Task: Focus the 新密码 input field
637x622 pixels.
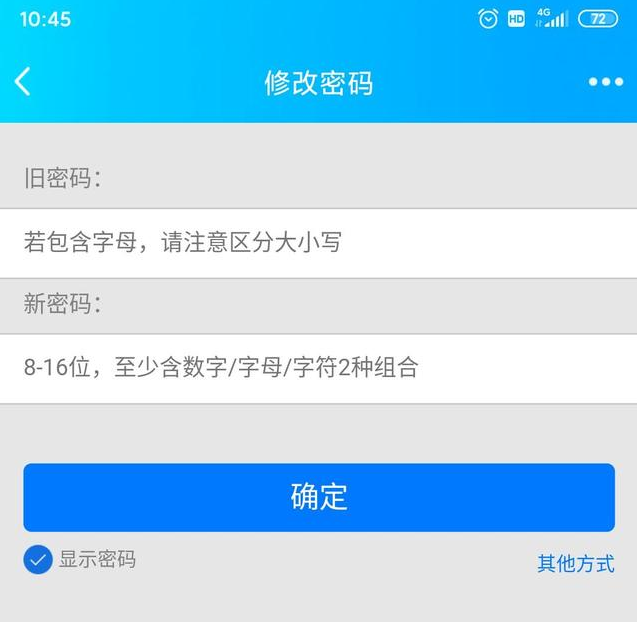Action: (318, 368)
